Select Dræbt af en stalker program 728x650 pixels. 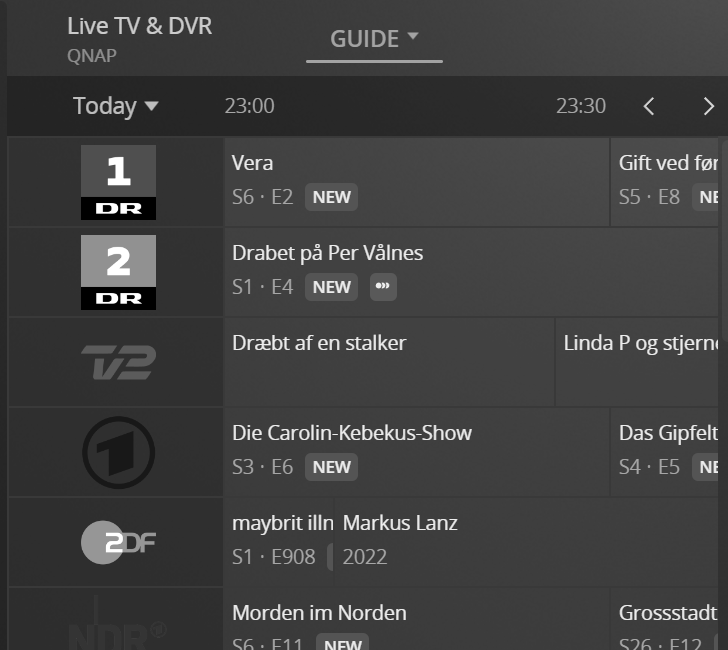(388, 361)
